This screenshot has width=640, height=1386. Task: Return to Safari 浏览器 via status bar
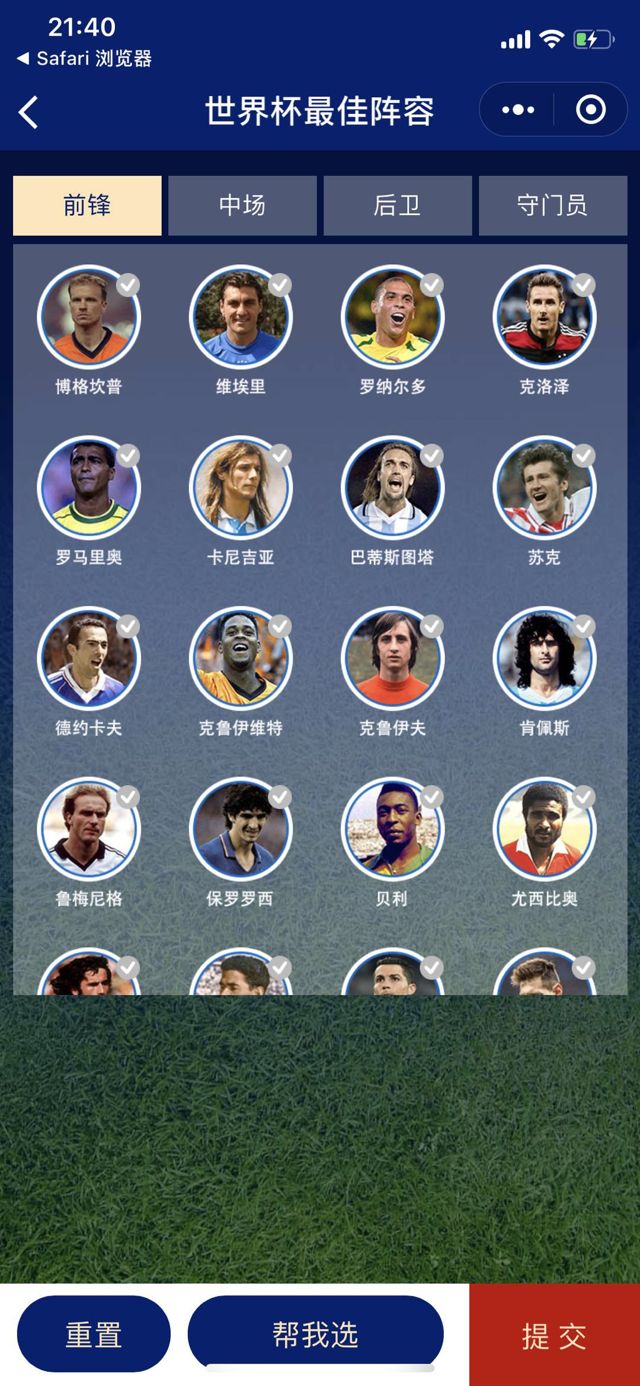pyautogui.click(x=85, y=59)
